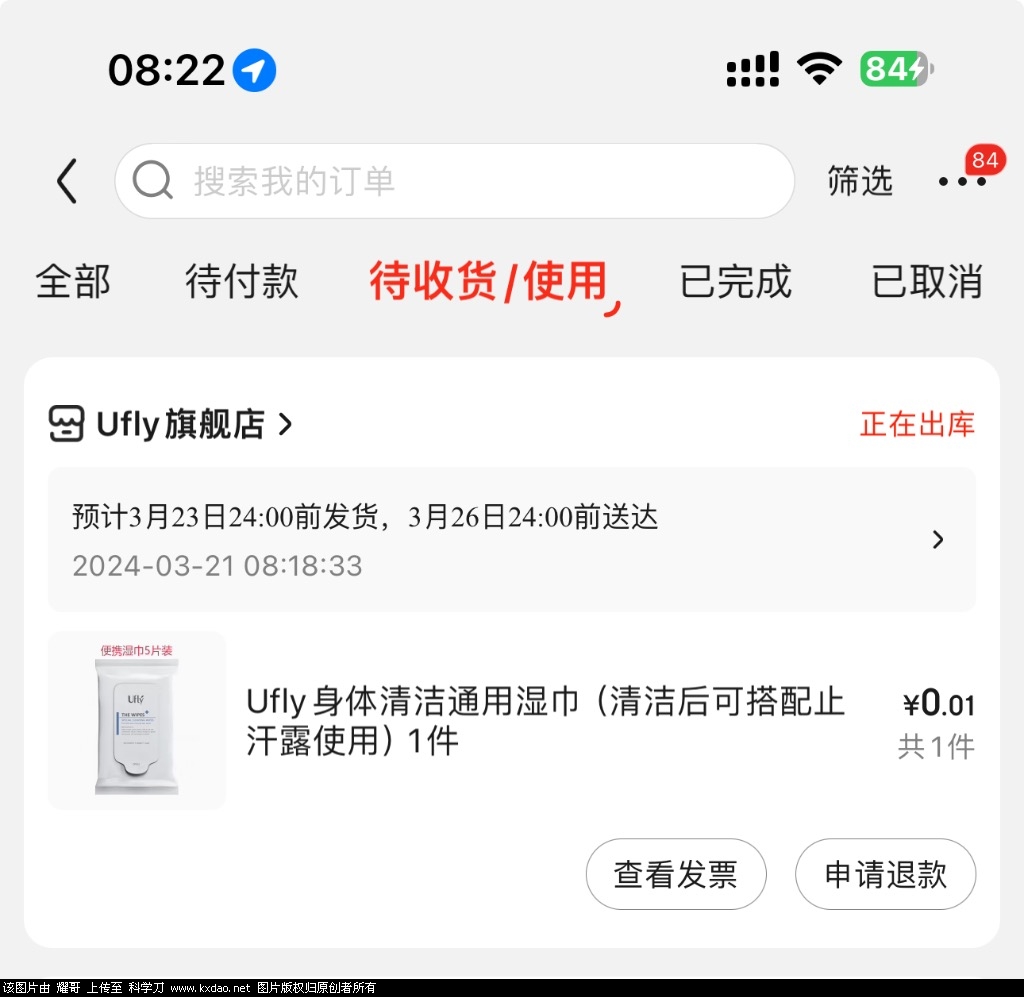The image size is (1024, 997).
Task: View the estimated delivery details row
Action: pyautogui.click(x=511, y=540)
